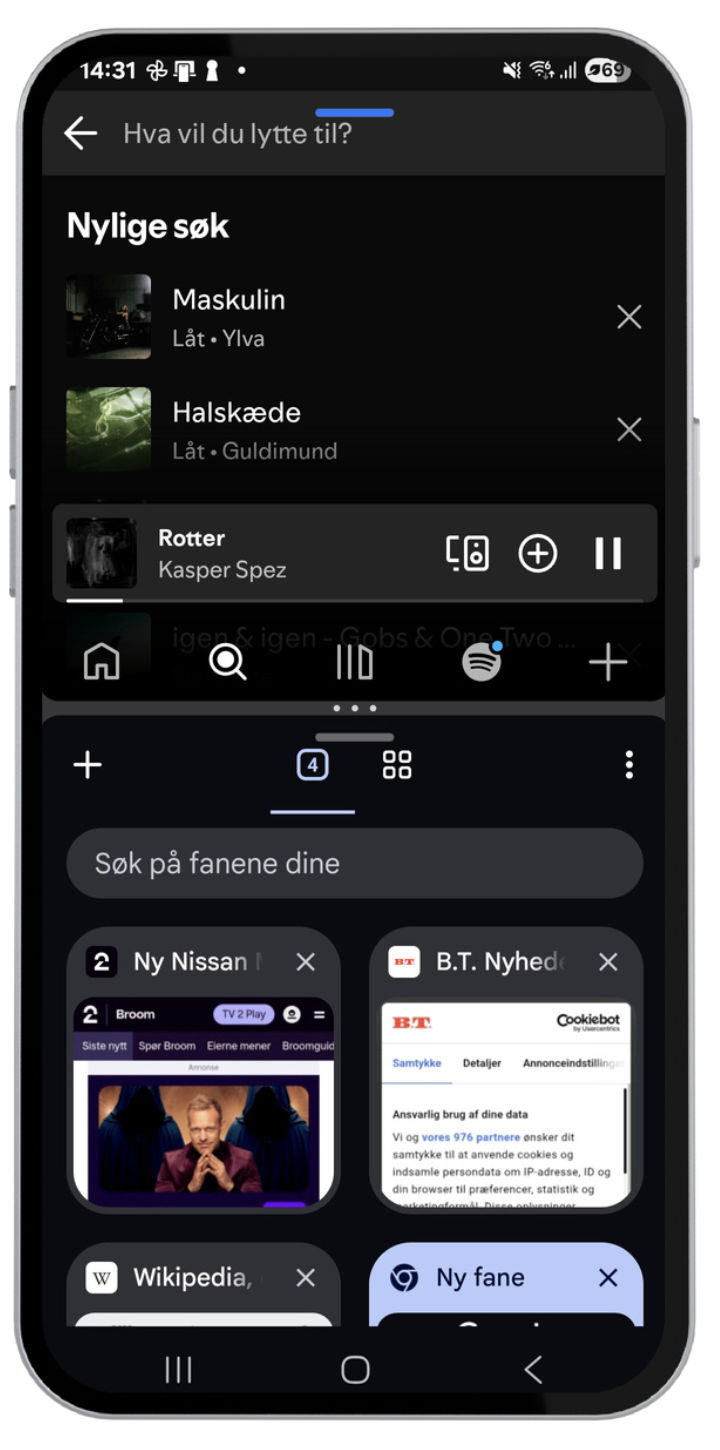
Task: Open a new Chrome tab
Action: coord(88,766)
